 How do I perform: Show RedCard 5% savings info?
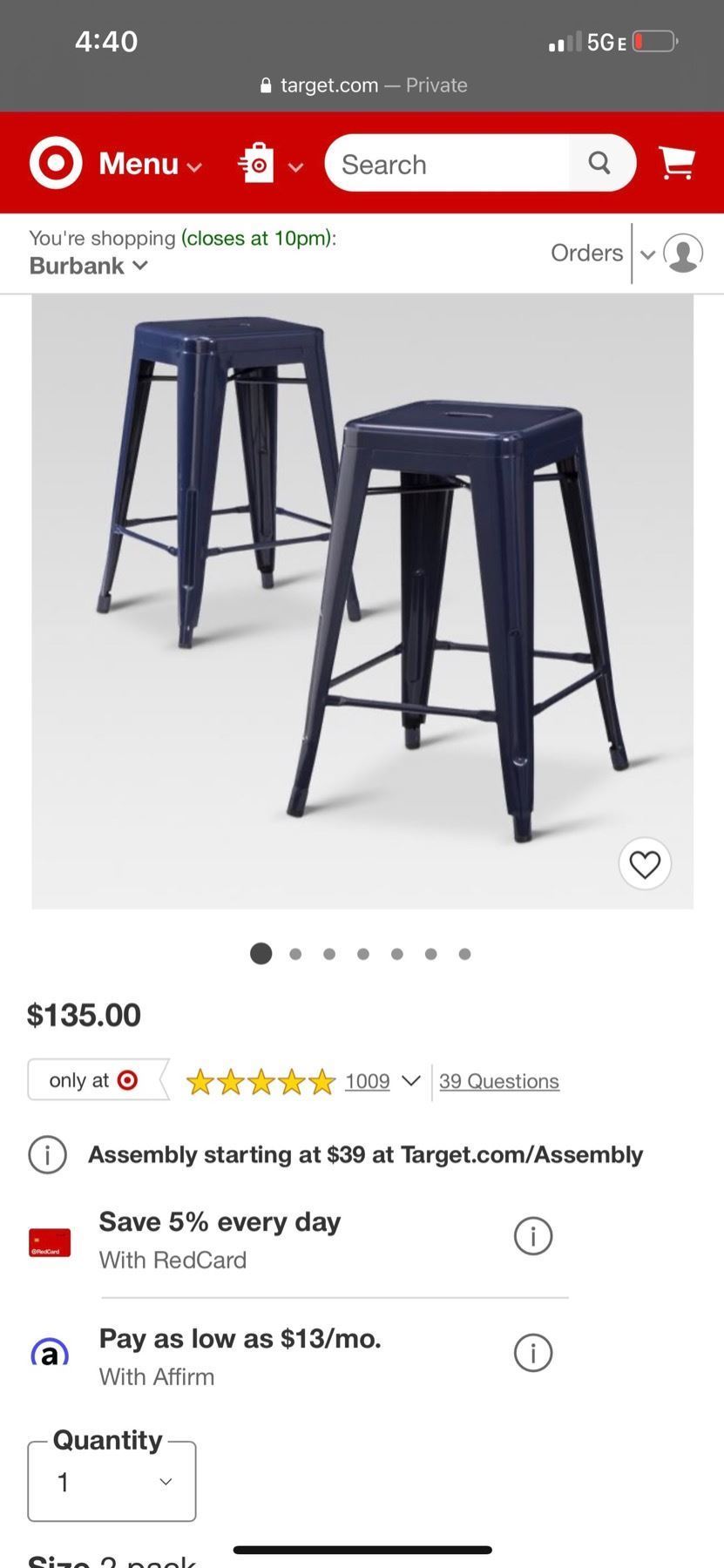click(x=532, y=1236)
